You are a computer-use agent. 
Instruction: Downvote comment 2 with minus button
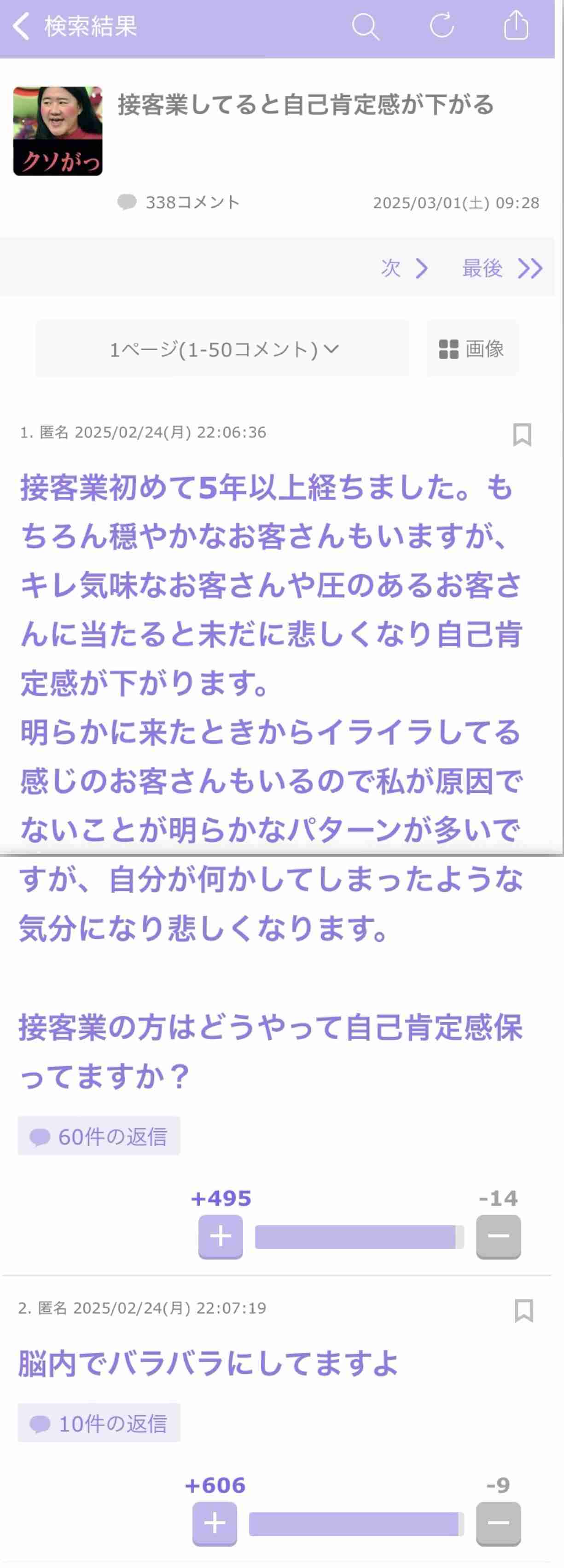tap(498, 1523)
